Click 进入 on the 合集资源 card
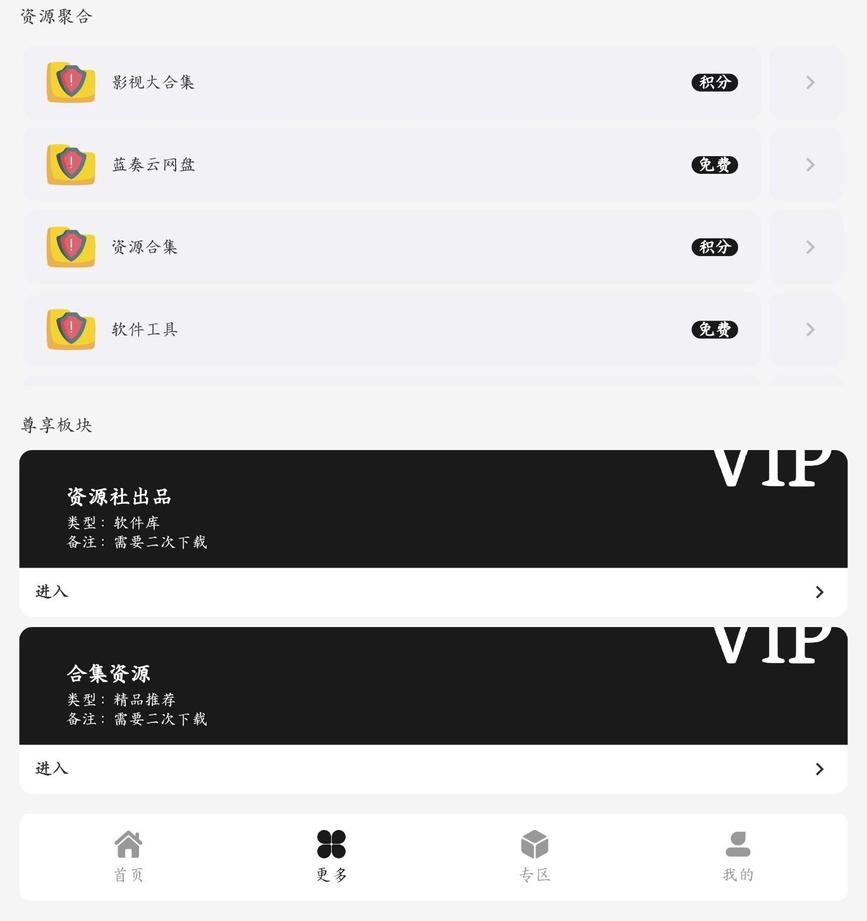The height and width of the screenshot is (921, 867). coord(51,768)
